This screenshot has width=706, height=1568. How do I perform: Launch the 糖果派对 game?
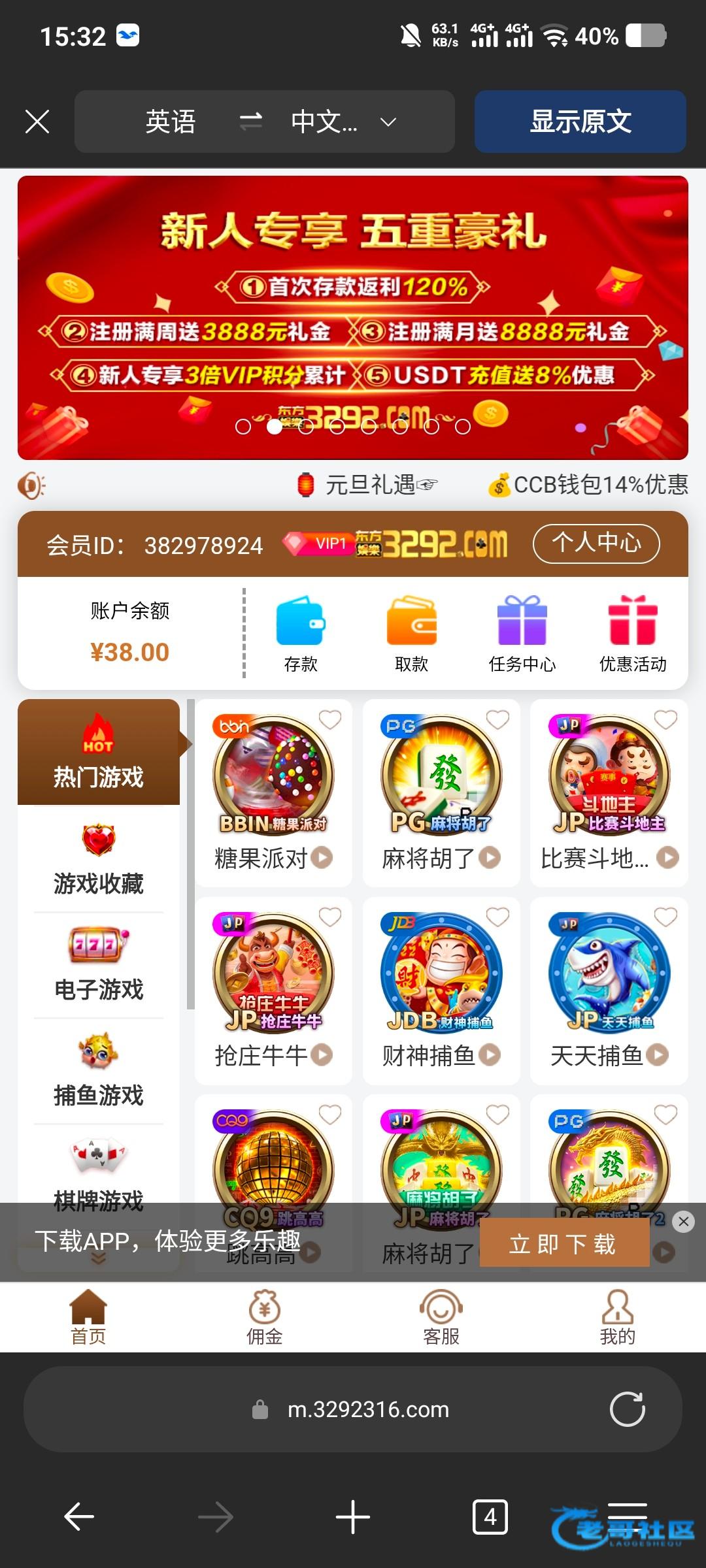pos(273,793)
